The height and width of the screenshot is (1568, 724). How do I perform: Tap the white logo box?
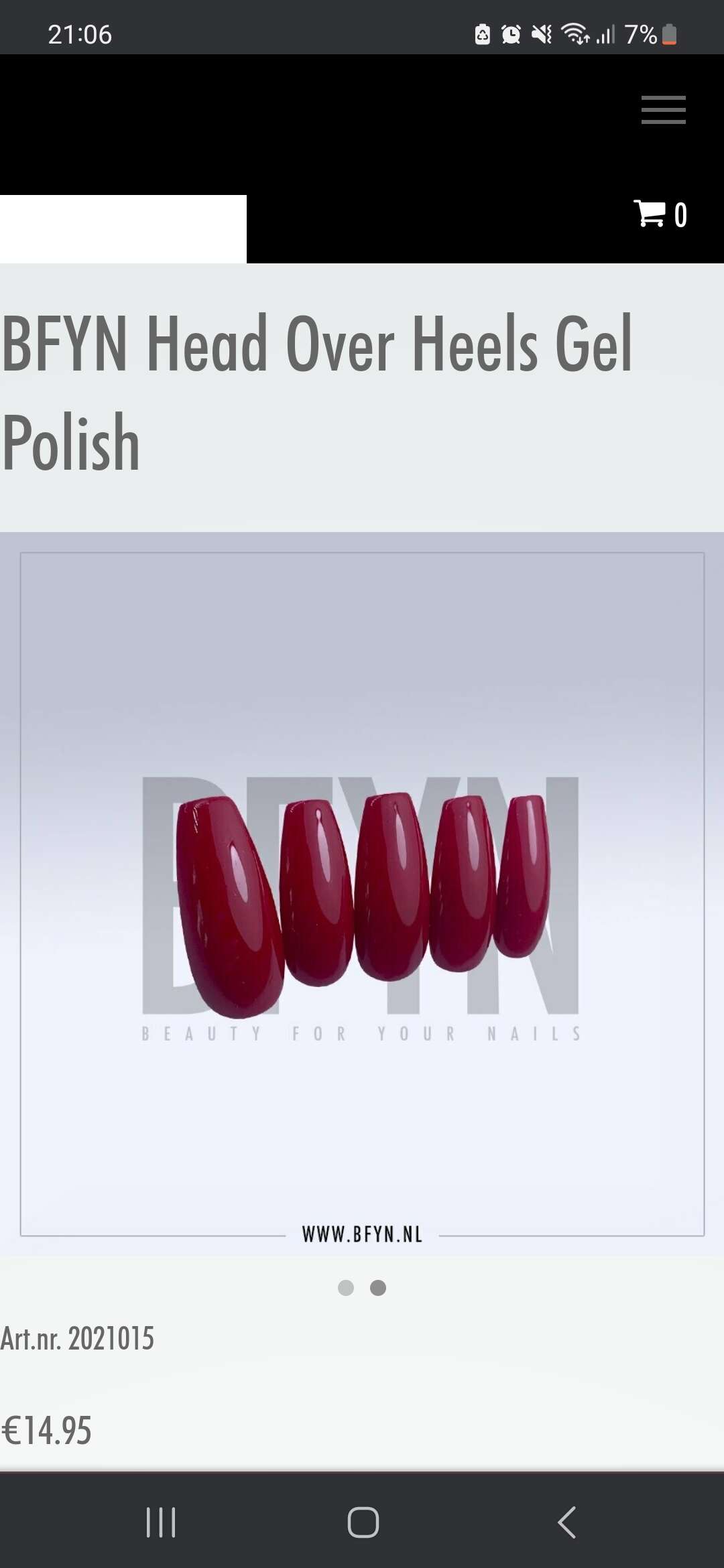[x=123, y=229]
